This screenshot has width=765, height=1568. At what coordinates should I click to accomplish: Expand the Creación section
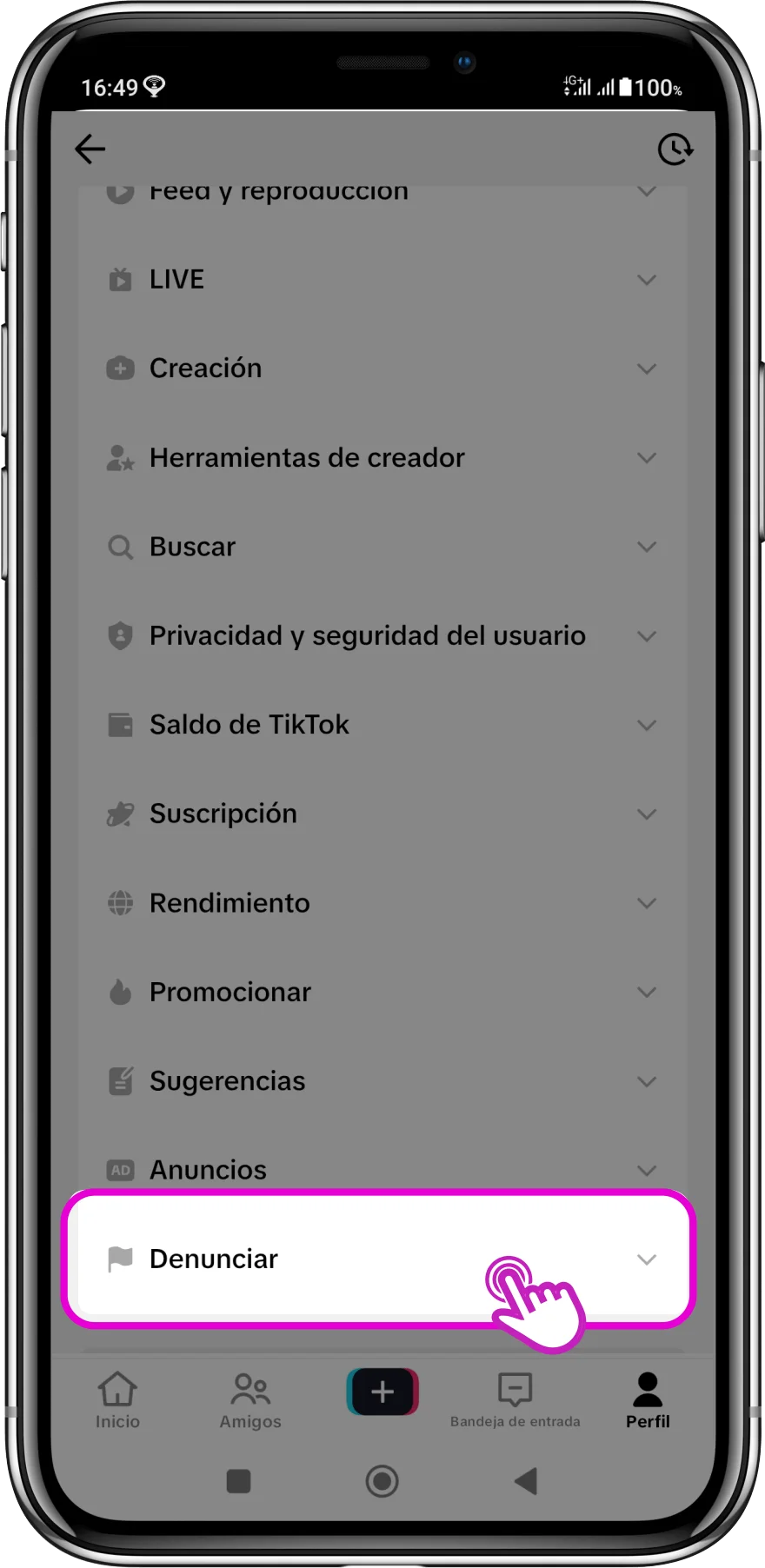click(x=382, y=369)
